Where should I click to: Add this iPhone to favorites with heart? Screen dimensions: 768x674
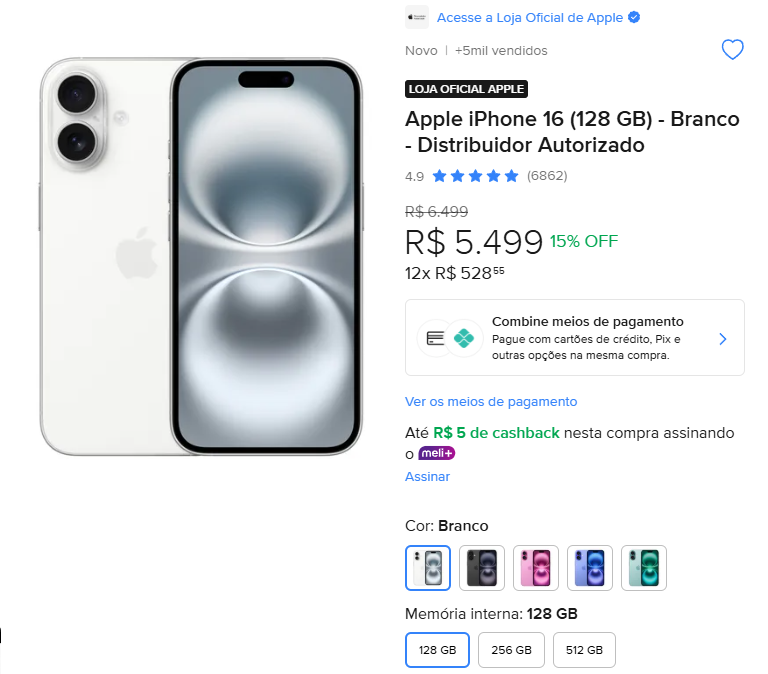[733, 50]
